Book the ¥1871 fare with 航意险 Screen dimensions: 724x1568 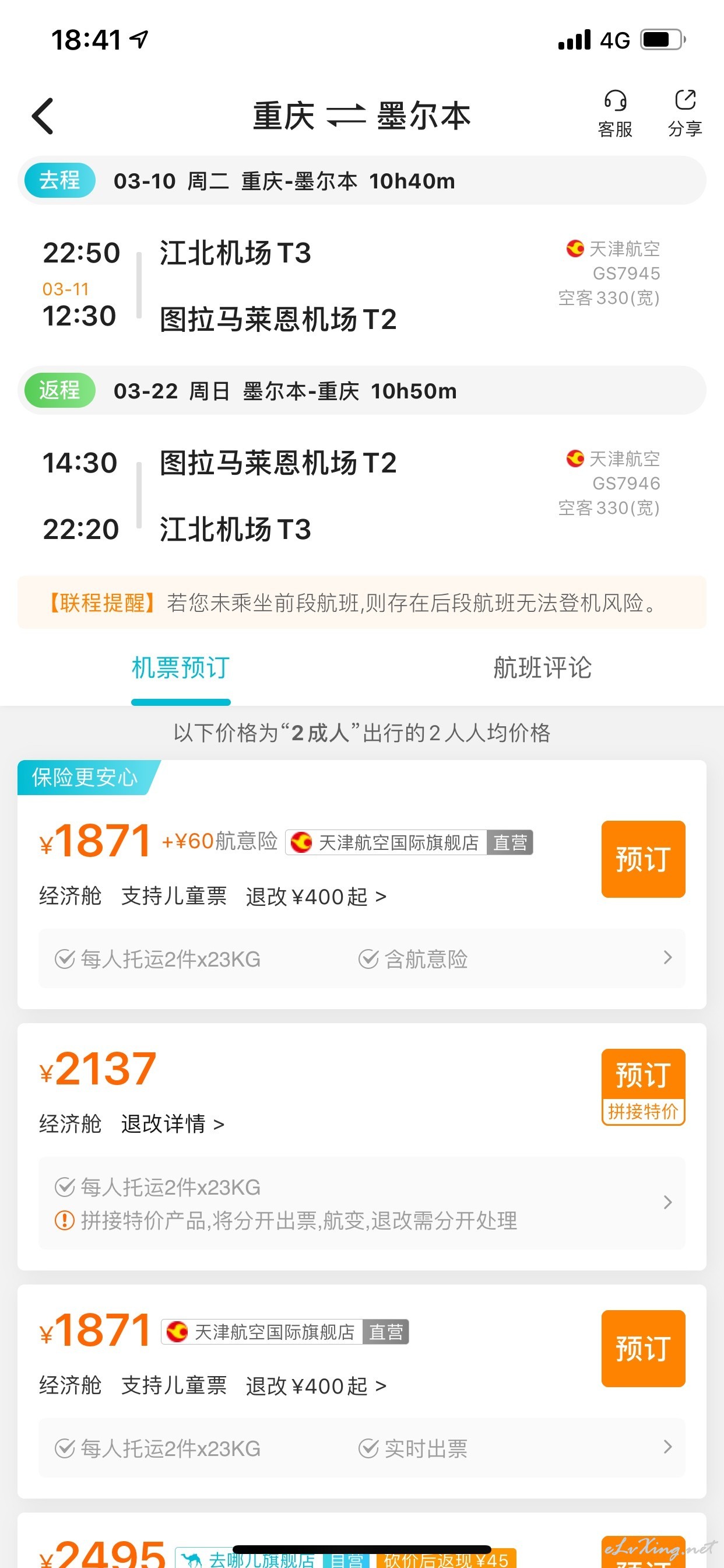tap(643, 859)
